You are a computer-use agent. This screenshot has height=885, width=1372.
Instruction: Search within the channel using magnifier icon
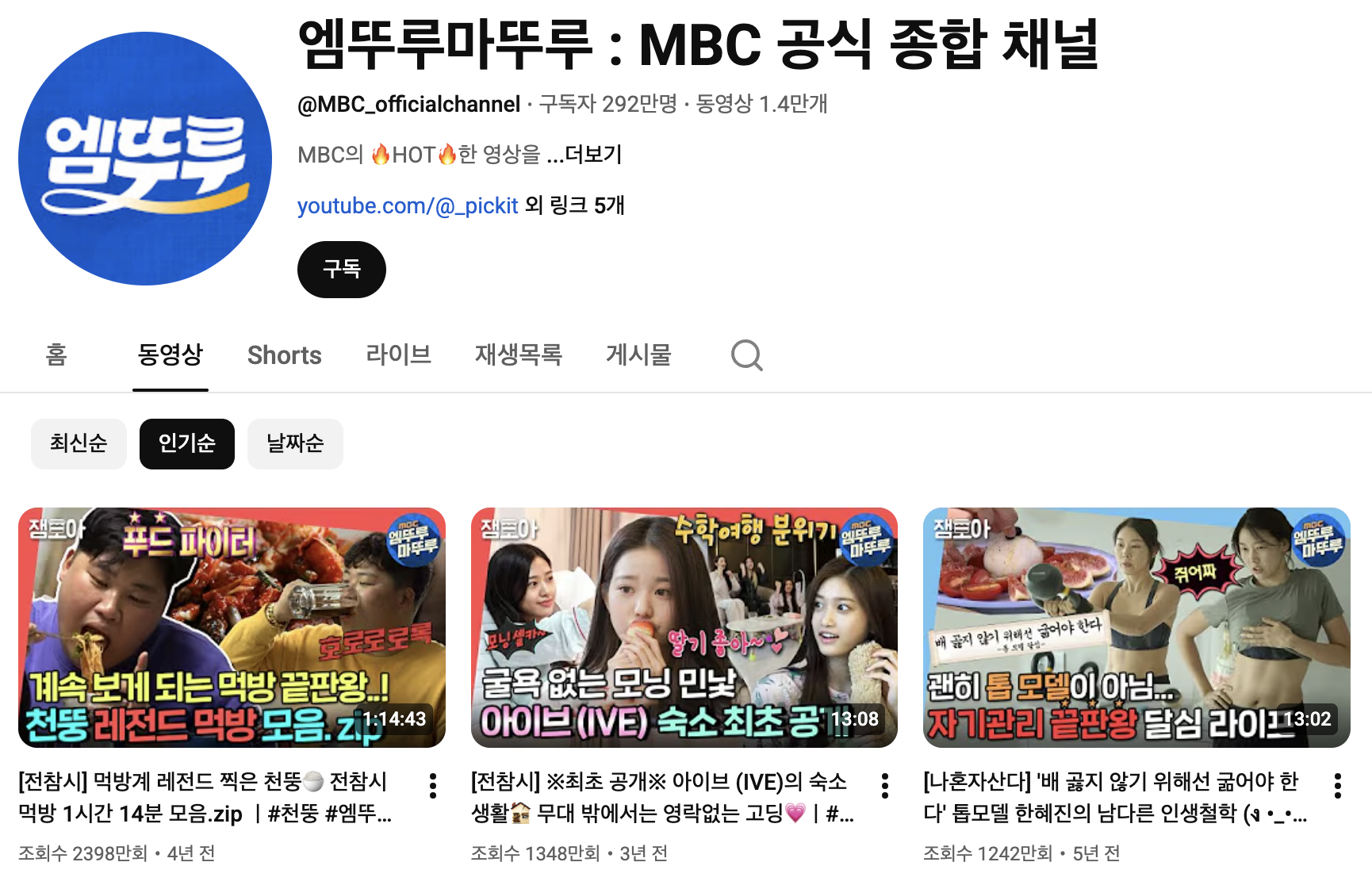tap(746, 355)
